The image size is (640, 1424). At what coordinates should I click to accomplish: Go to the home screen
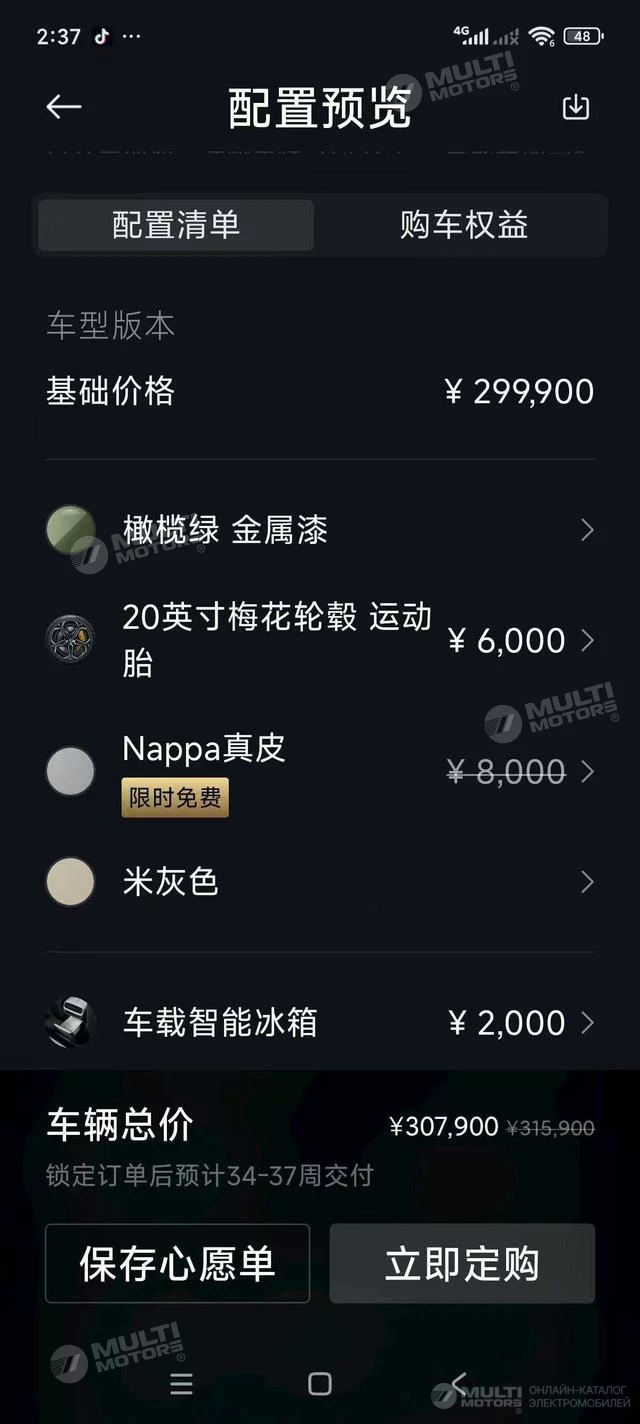point(320,1384)
